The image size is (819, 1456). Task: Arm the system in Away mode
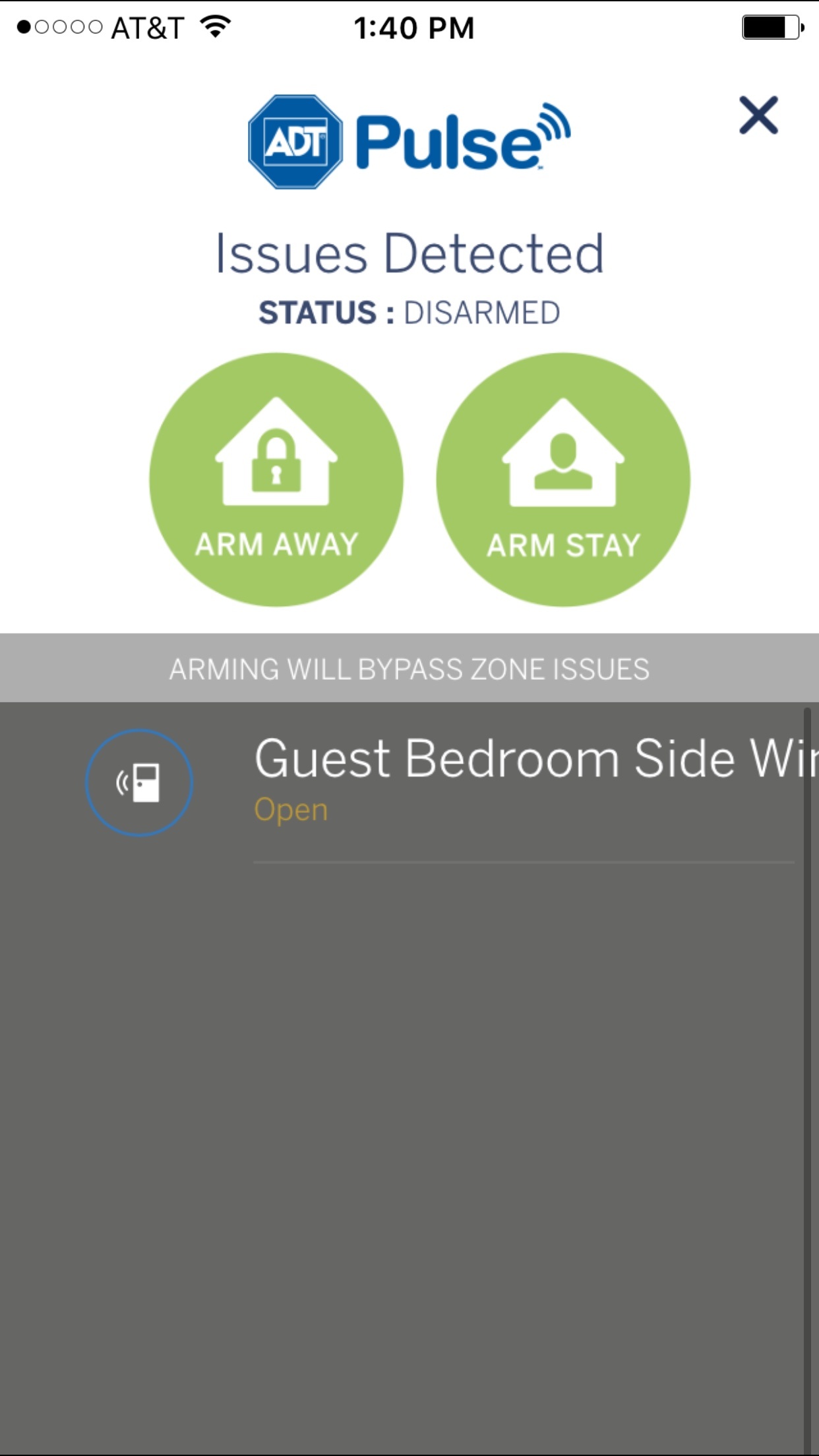click(x=276, y=479)
